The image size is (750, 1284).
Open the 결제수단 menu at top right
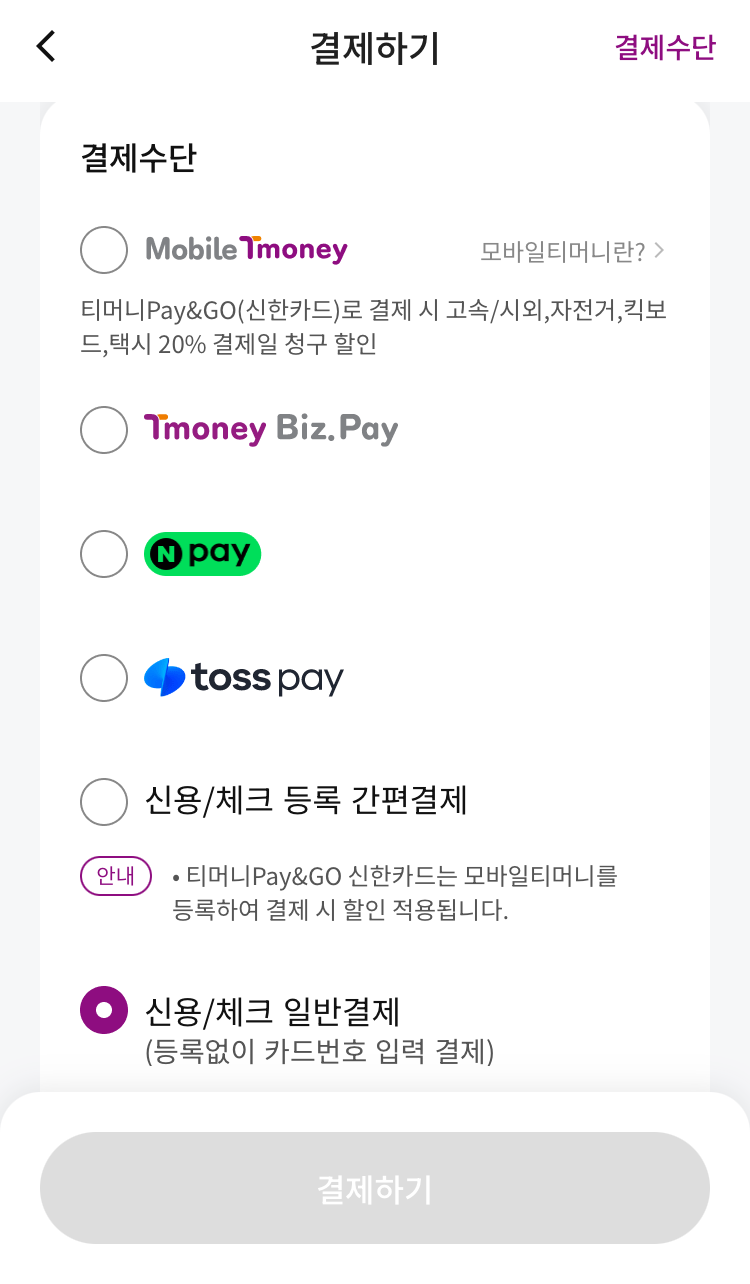(665, 46)
